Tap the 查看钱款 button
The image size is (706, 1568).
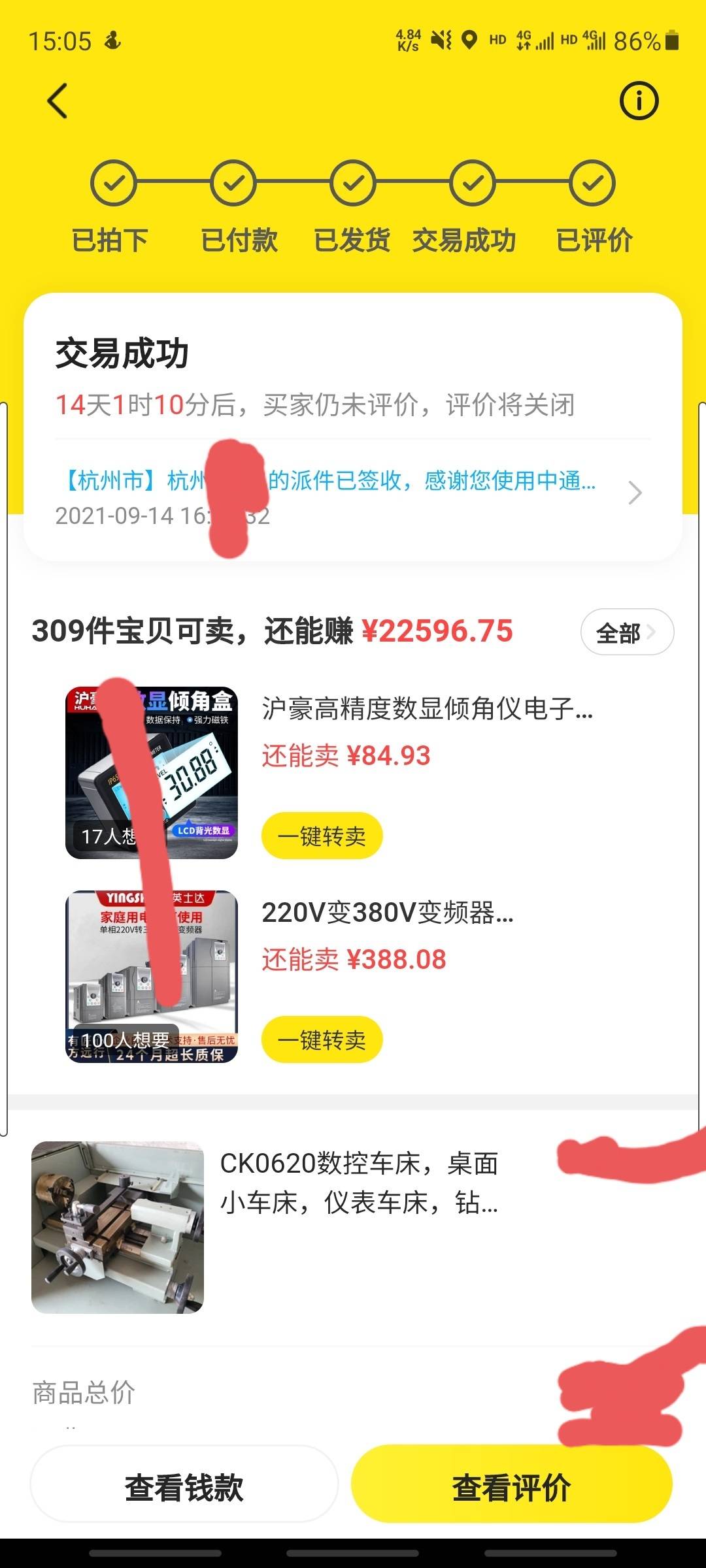(x=184, y=1488)
